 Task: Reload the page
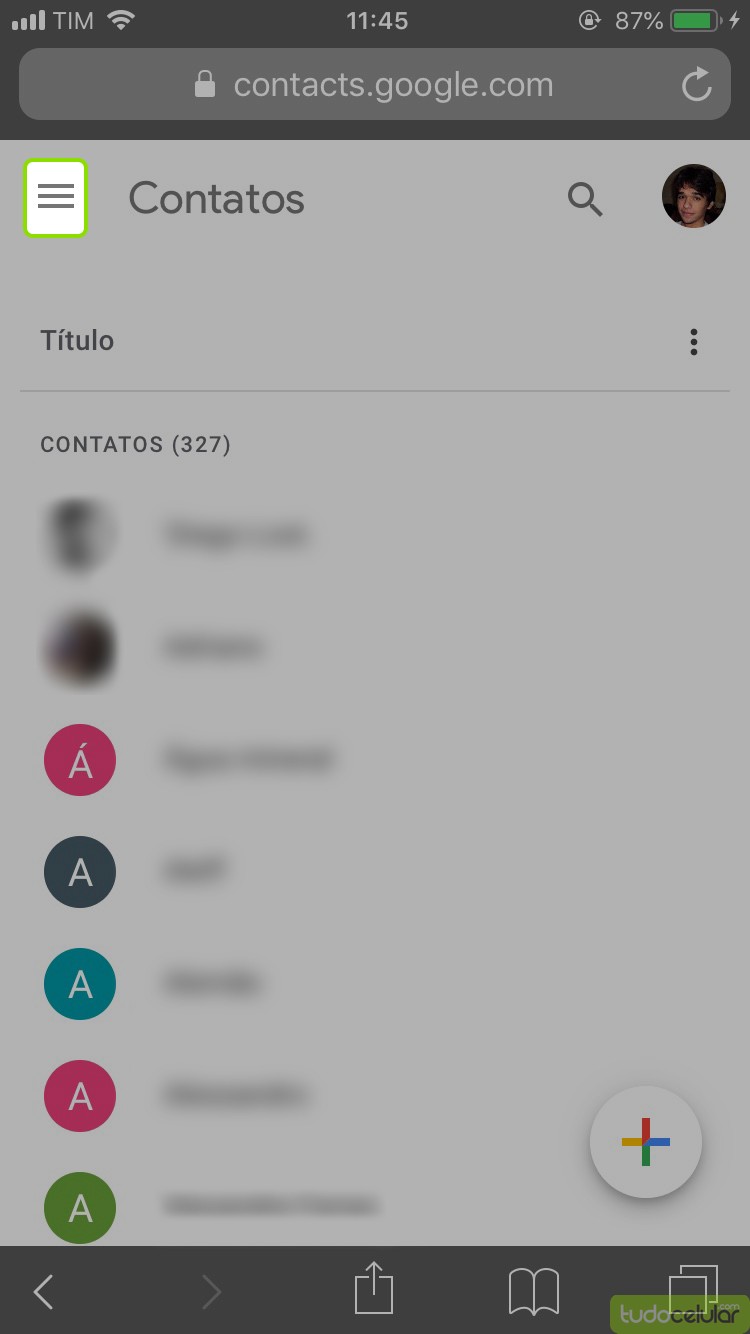[x=696, y=85]
